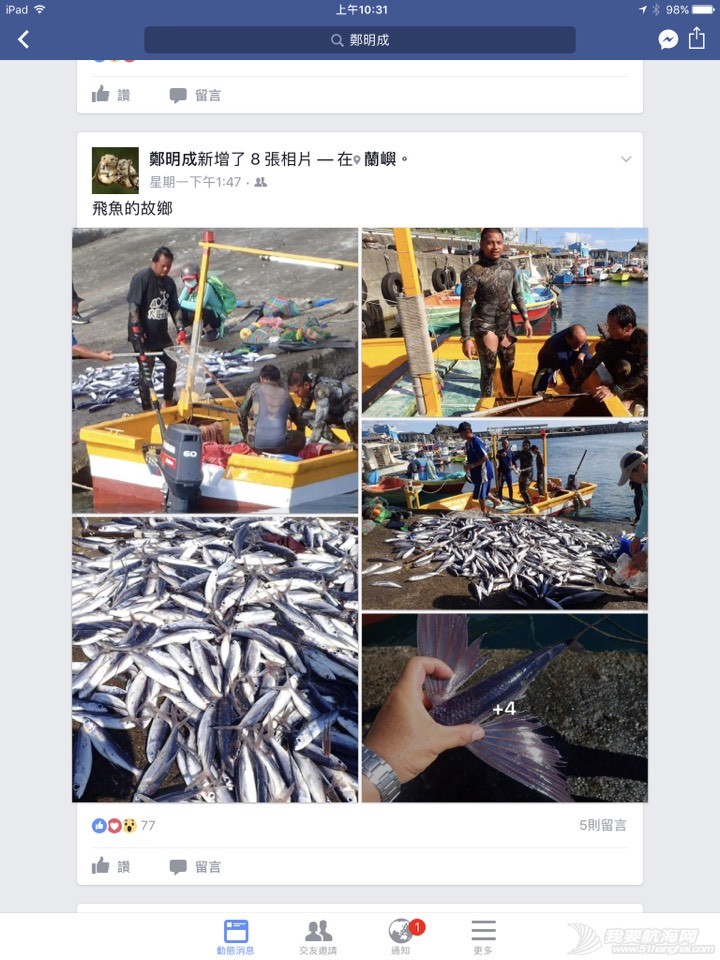This screenshot has height=960, width=720.
Task: View the 5則留言 comments
Action: pos(602,826)
